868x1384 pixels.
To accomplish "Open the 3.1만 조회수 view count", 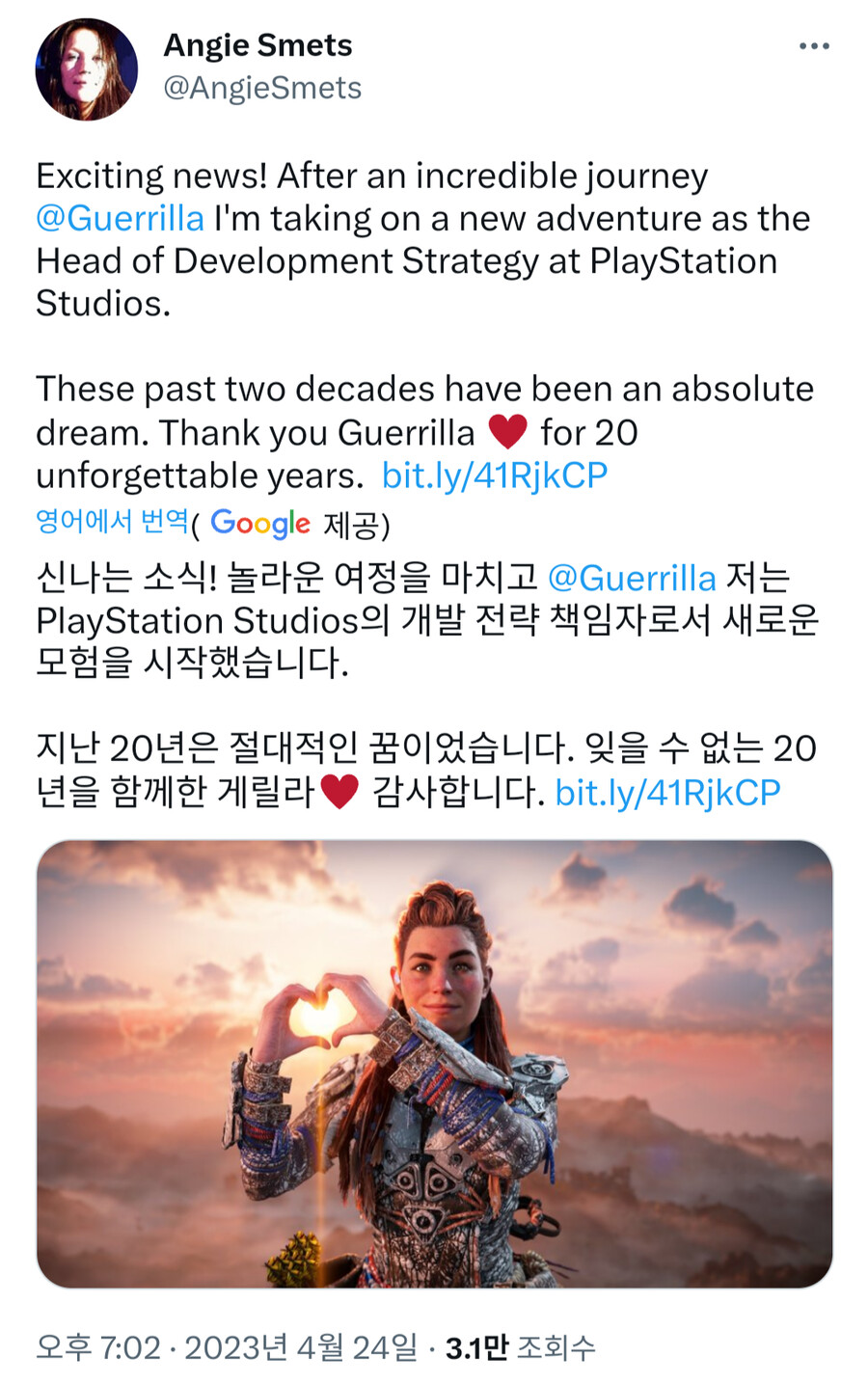I will click(x=520, y=1347).
